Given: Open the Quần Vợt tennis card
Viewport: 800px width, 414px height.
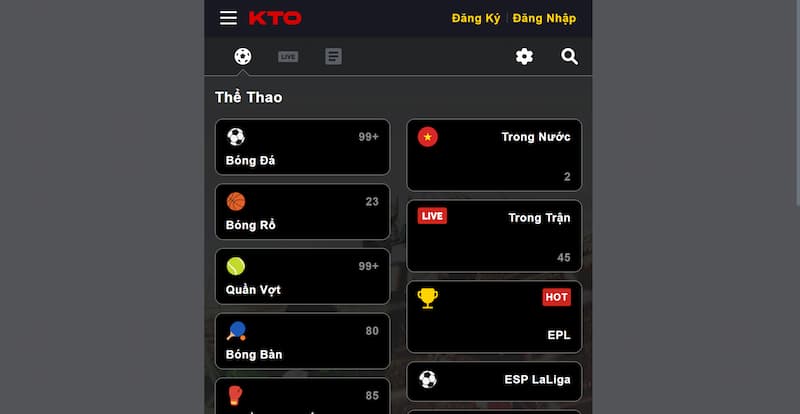Looking at the screenshot, I should click(x=302, y=276).
